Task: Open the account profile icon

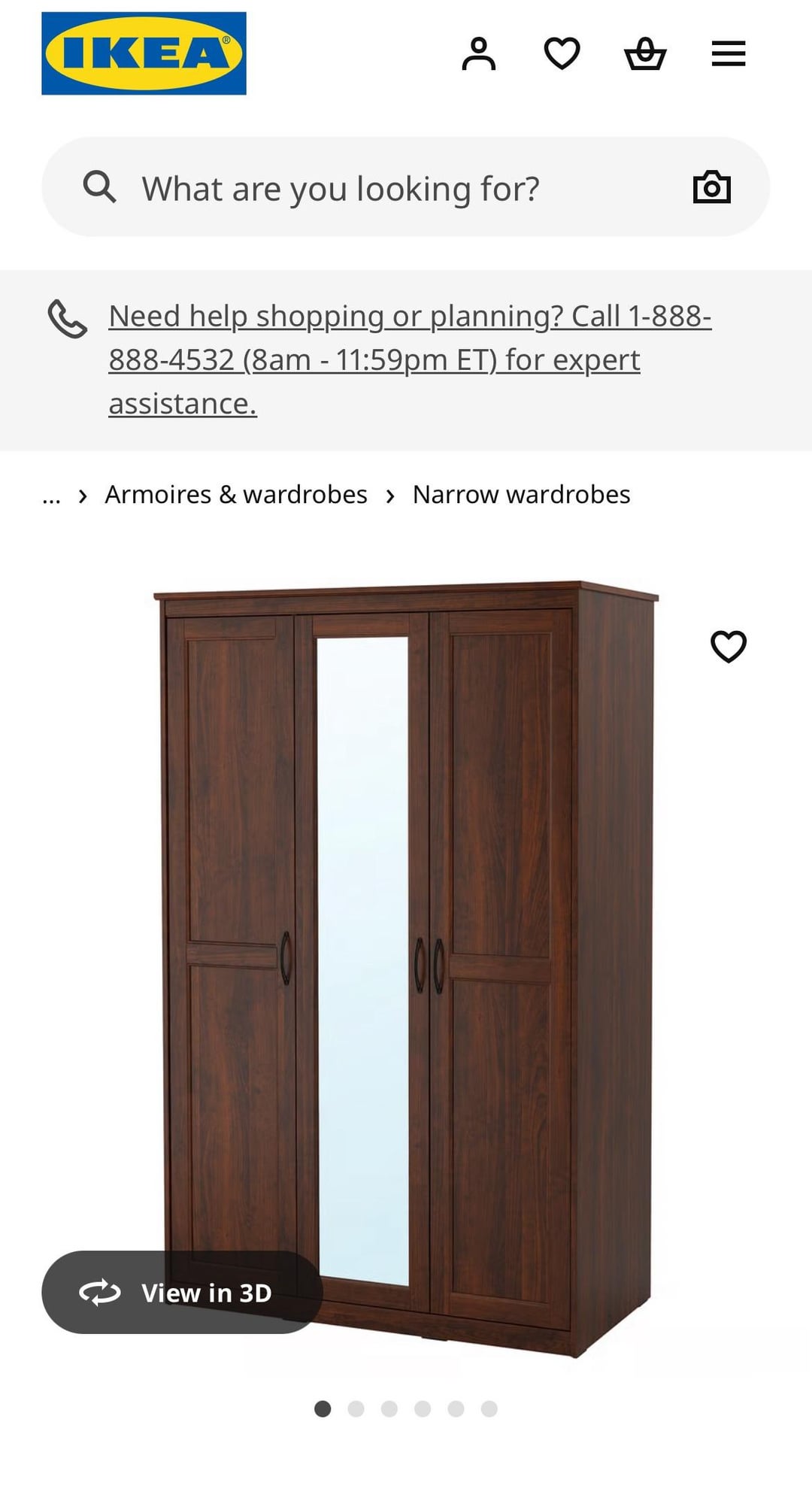Action: click(x=479, y=54)
